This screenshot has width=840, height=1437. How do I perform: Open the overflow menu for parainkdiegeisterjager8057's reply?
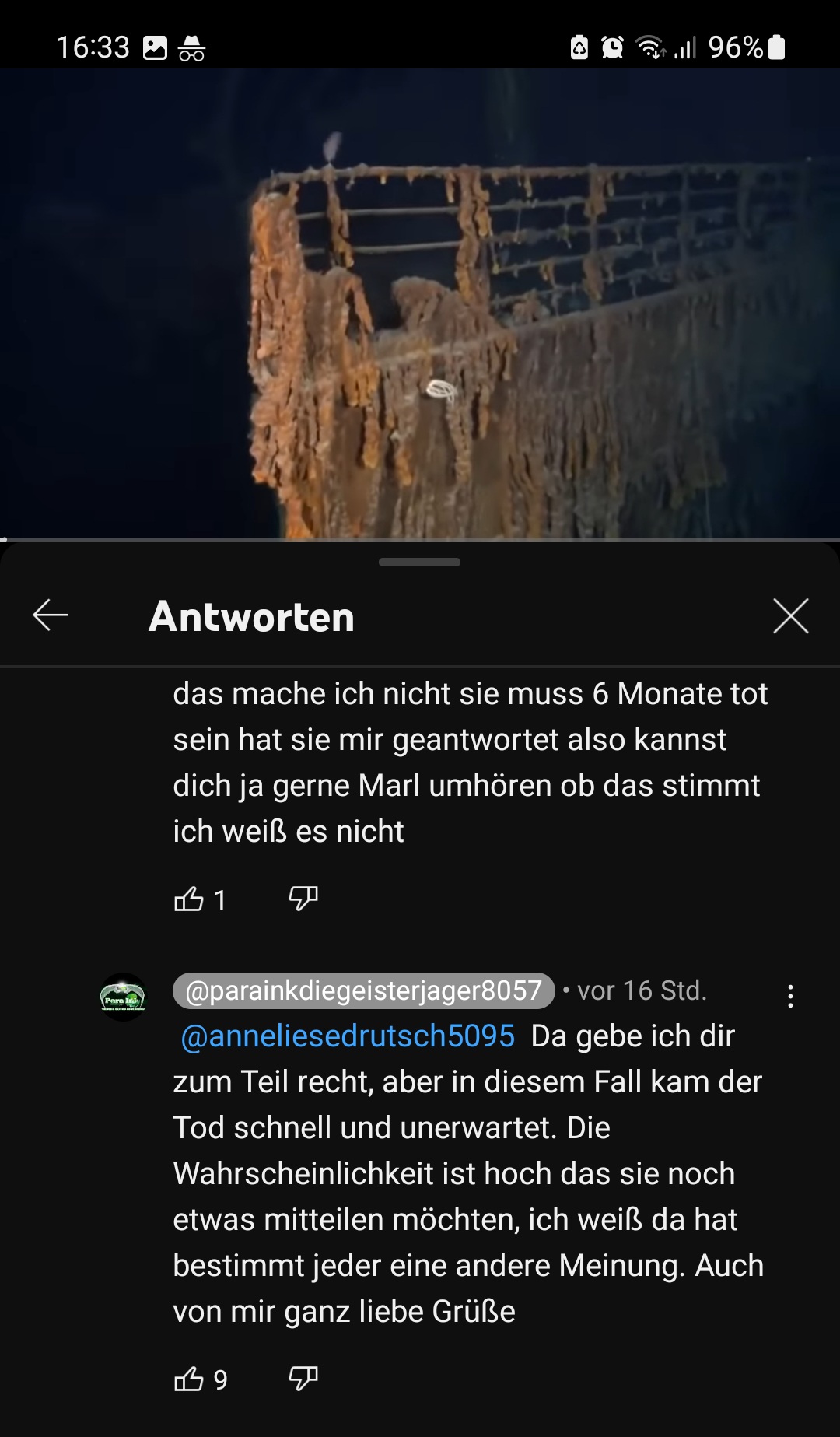pos(790,996)
